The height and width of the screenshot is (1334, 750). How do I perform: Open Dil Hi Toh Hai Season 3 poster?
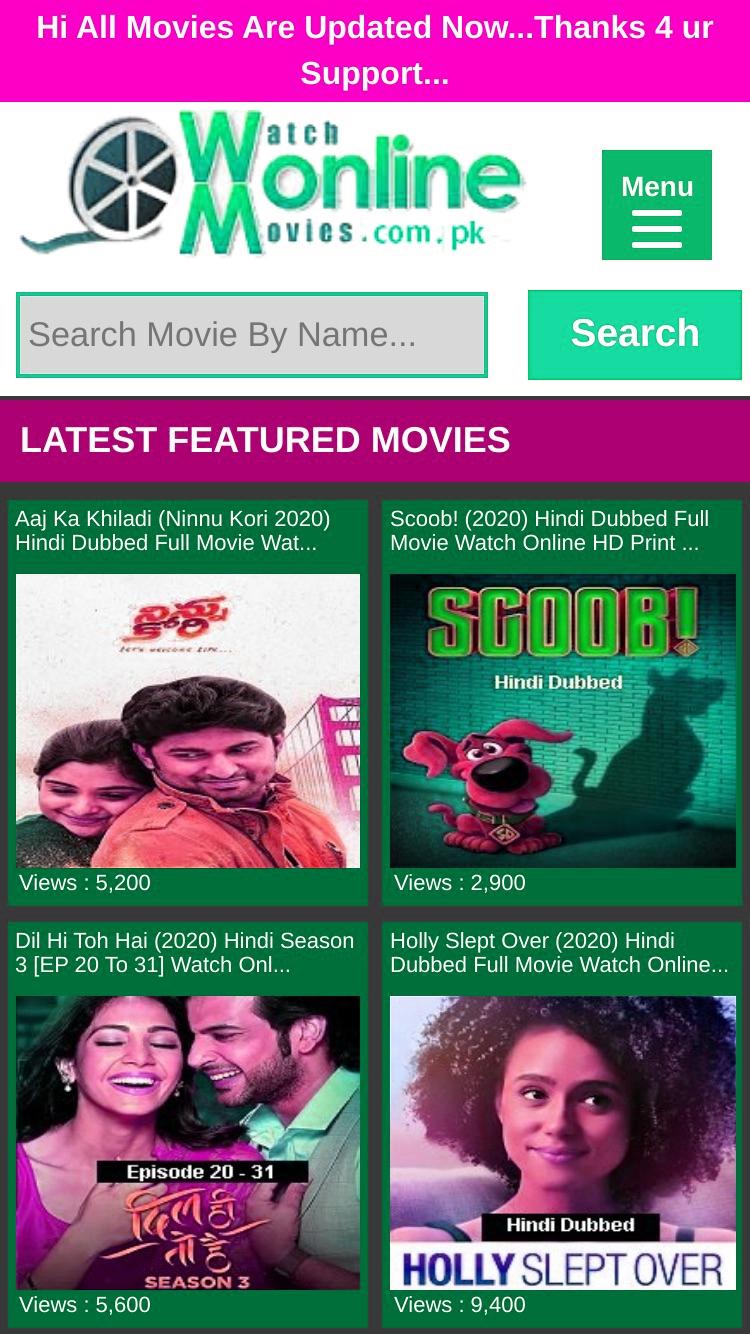pos(188,1142)
